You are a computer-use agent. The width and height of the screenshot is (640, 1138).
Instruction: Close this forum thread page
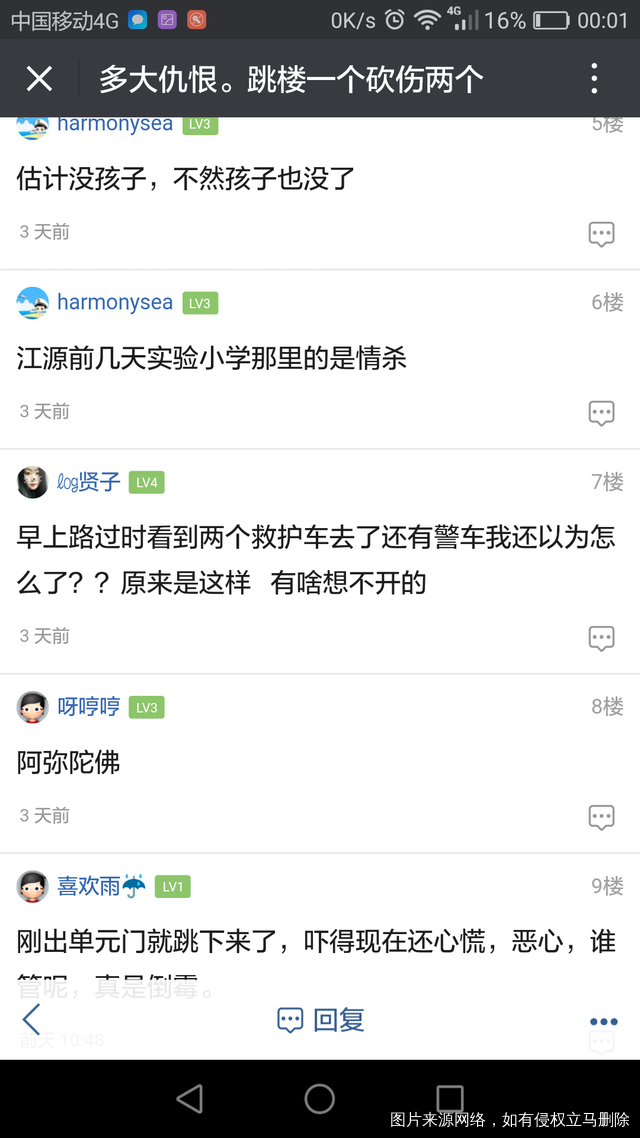click(x=39, y=79)
